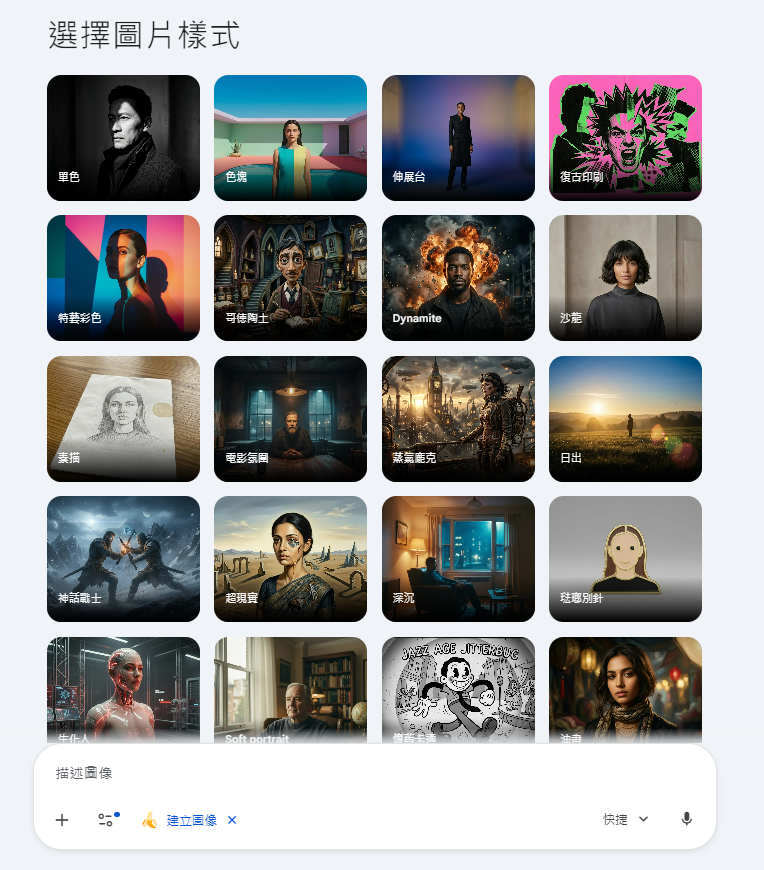764x870 pixels.
Task: Select the Dynamite style tile
Action: 458,278
